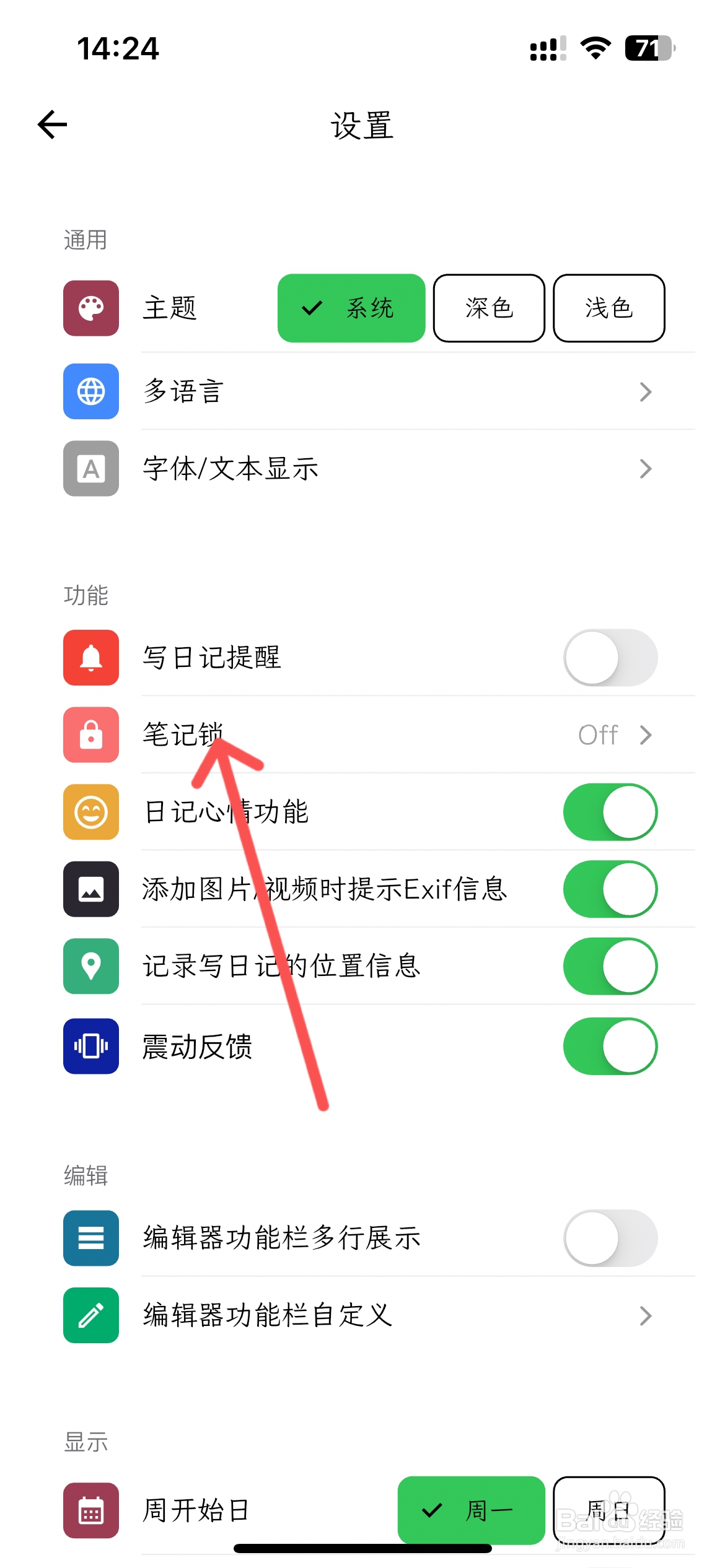Click the location pin icon for 记录写日记的位置信息
This screenshot has width=725, height=1568.
click(x=90, y=967)
